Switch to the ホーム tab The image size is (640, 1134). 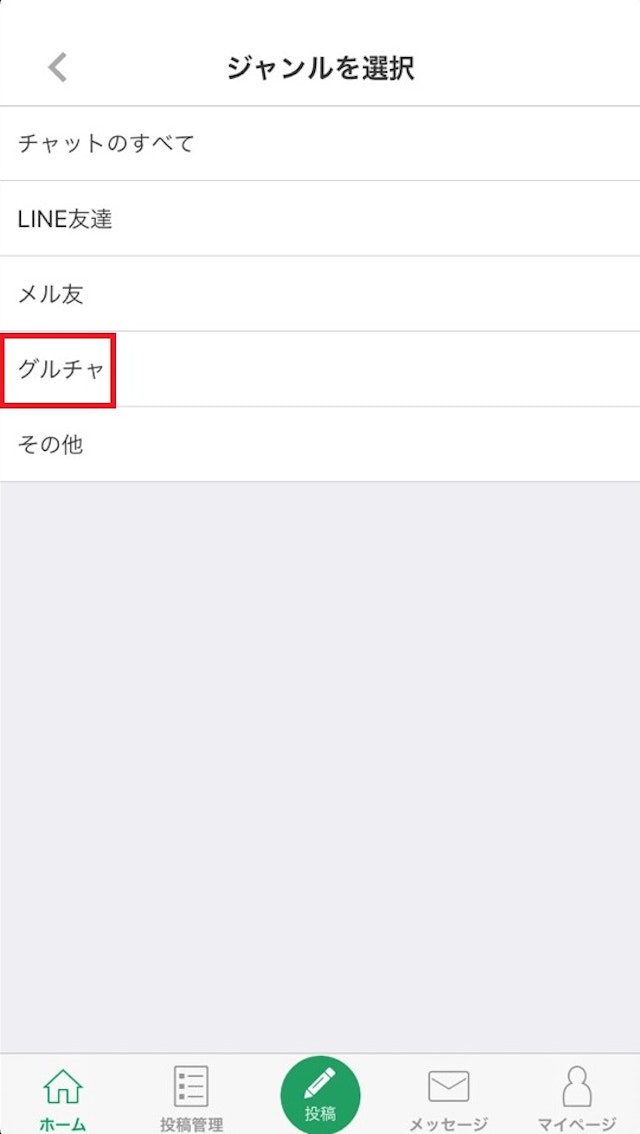click(63, 1097)
